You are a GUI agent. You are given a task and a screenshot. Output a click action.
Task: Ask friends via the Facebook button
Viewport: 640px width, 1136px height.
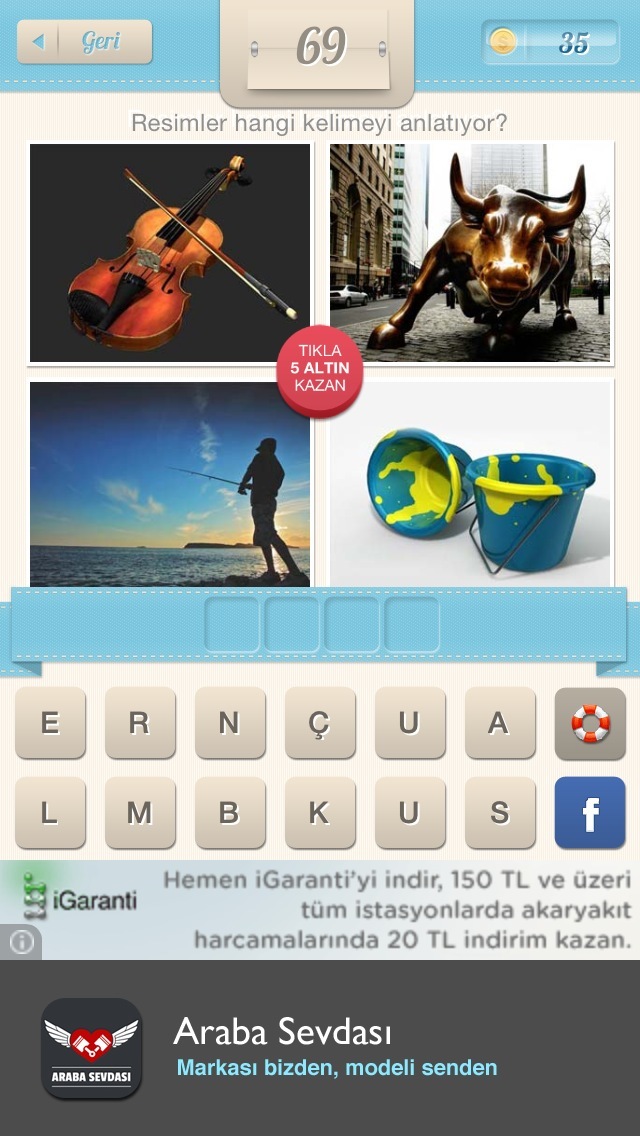coord(590,813)
